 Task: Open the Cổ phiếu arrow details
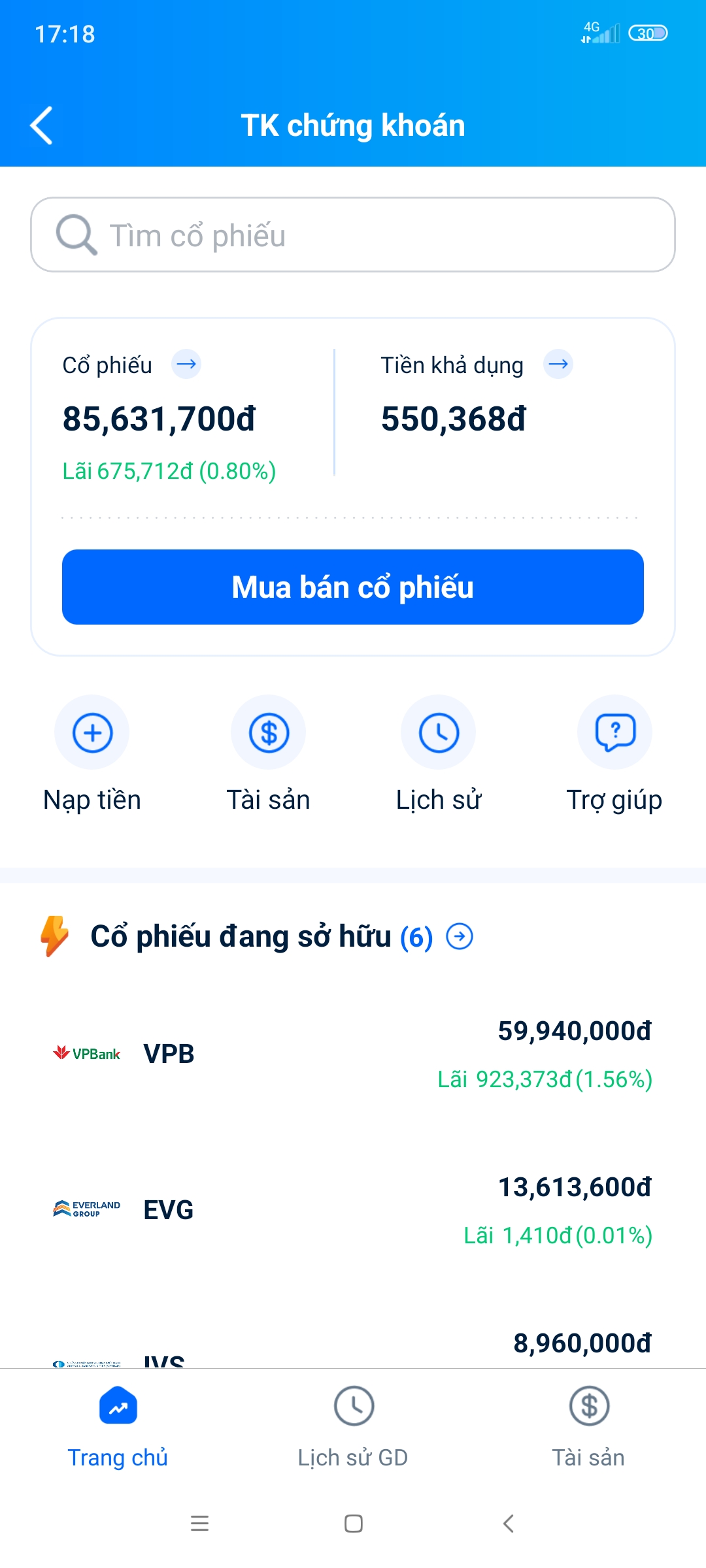point(187,366)
